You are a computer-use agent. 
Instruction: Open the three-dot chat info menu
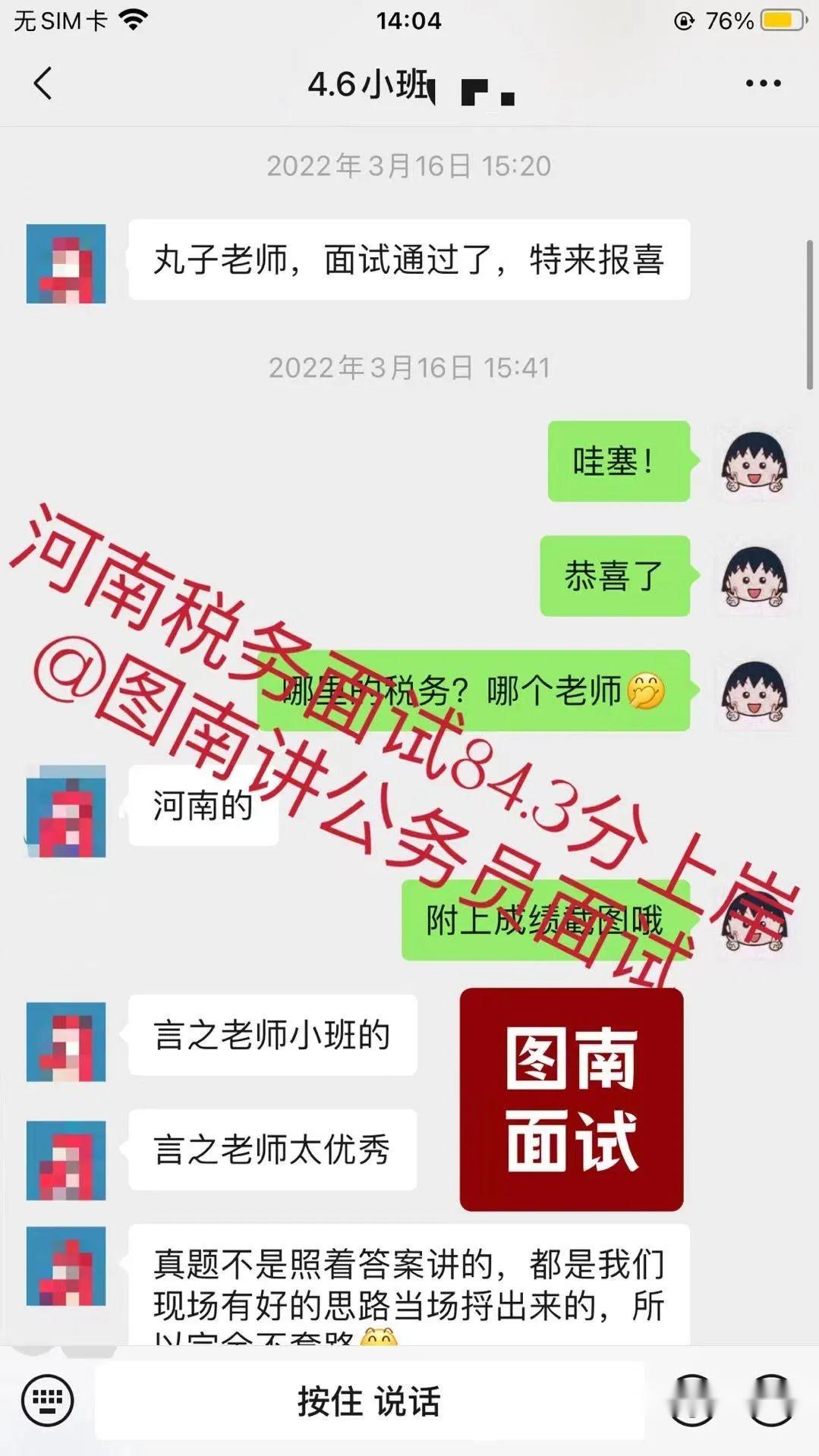coord(763,83)
